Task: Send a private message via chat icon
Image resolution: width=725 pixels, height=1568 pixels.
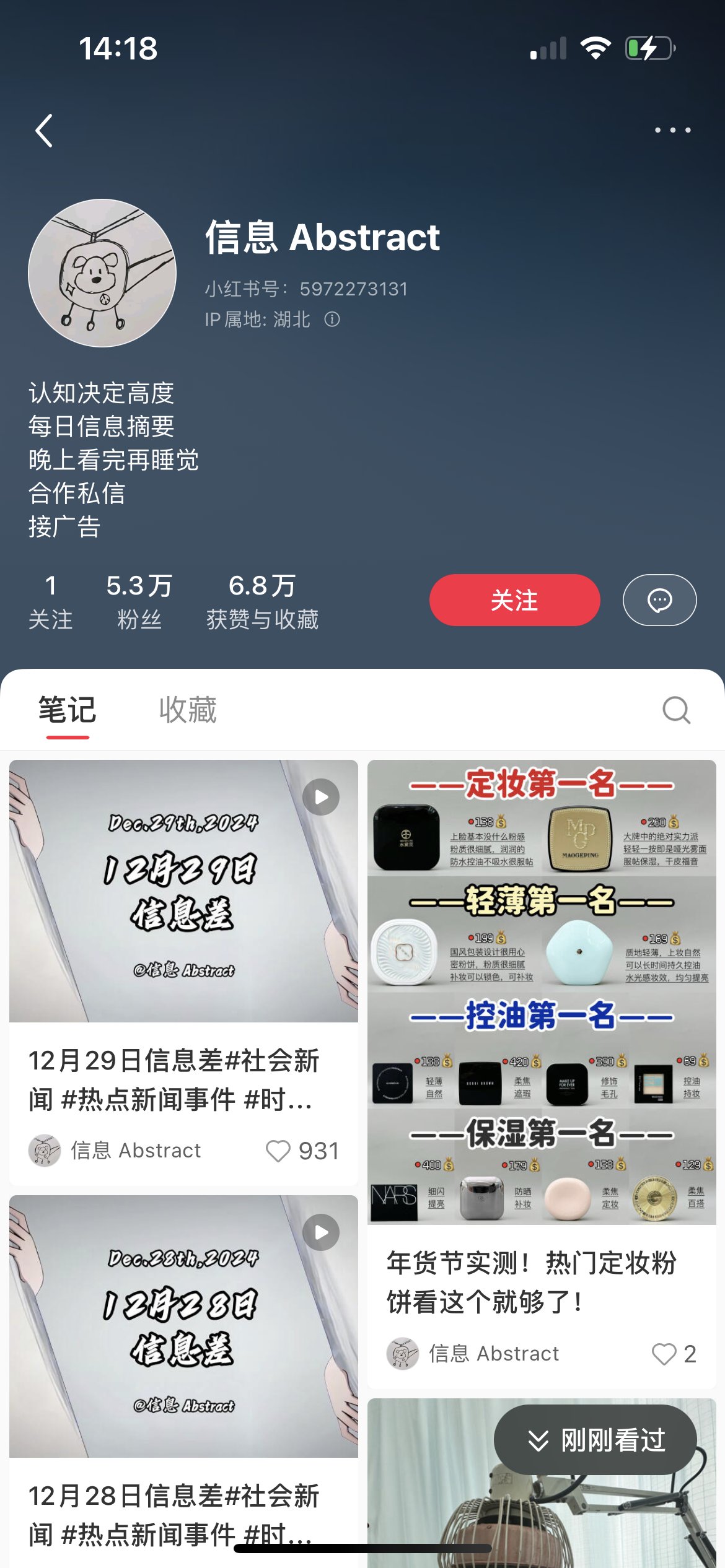Action: 659,600
